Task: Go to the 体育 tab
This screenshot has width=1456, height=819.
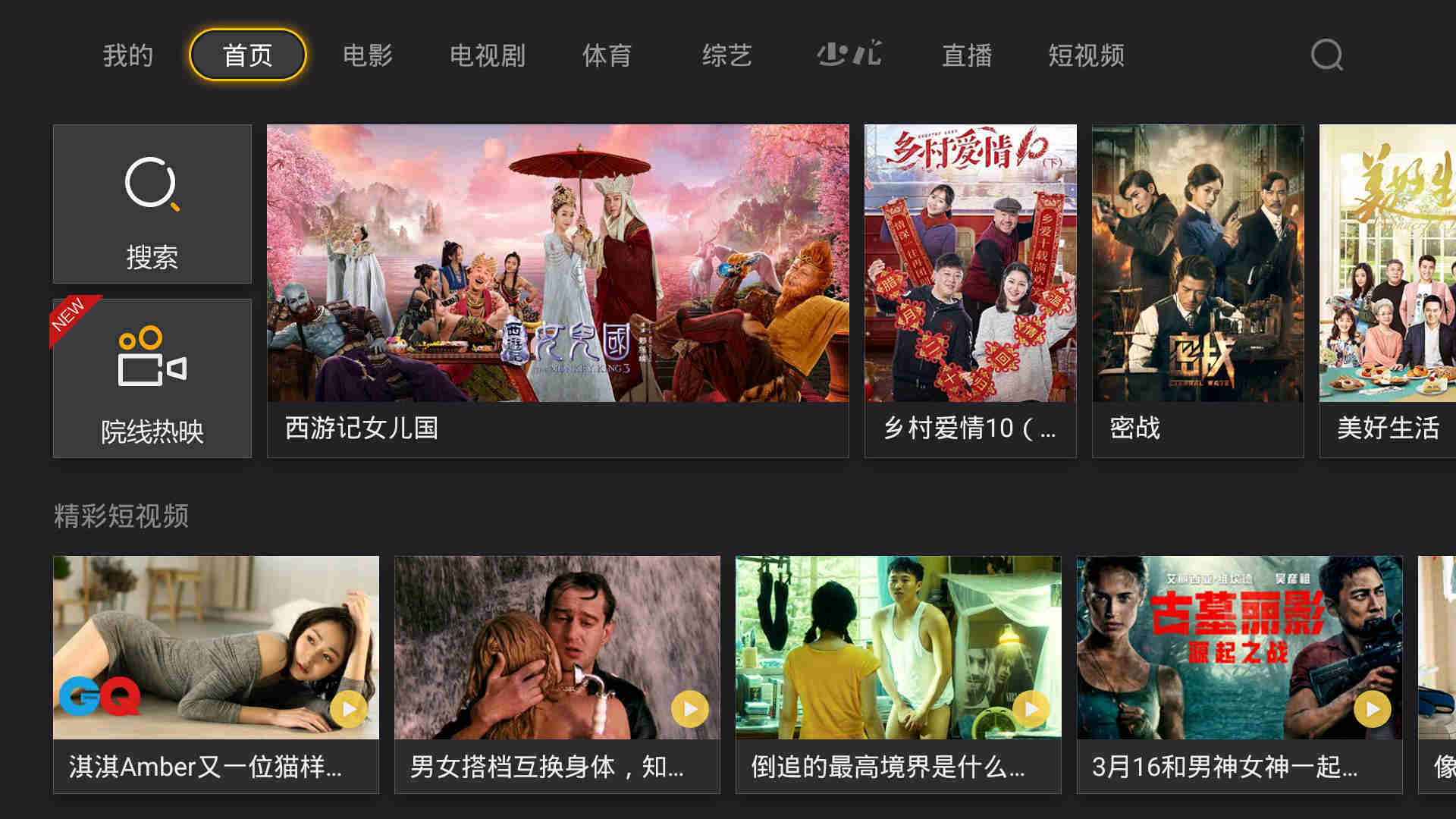Action: coord(607,55)
